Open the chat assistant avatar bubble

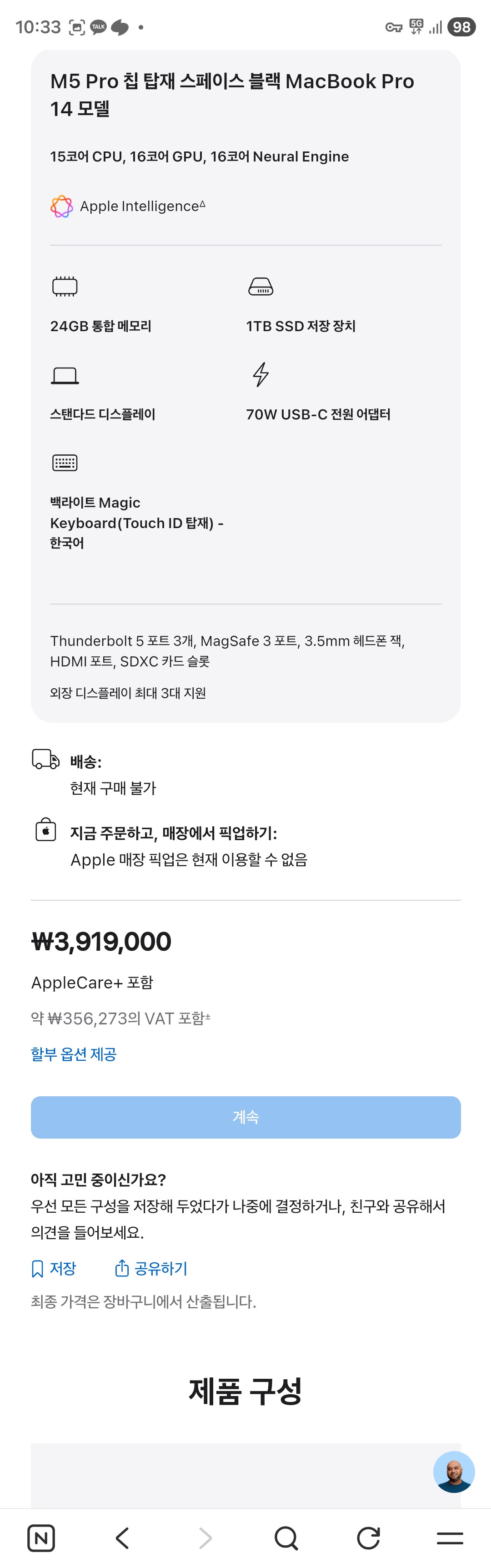coord(453,1472)
